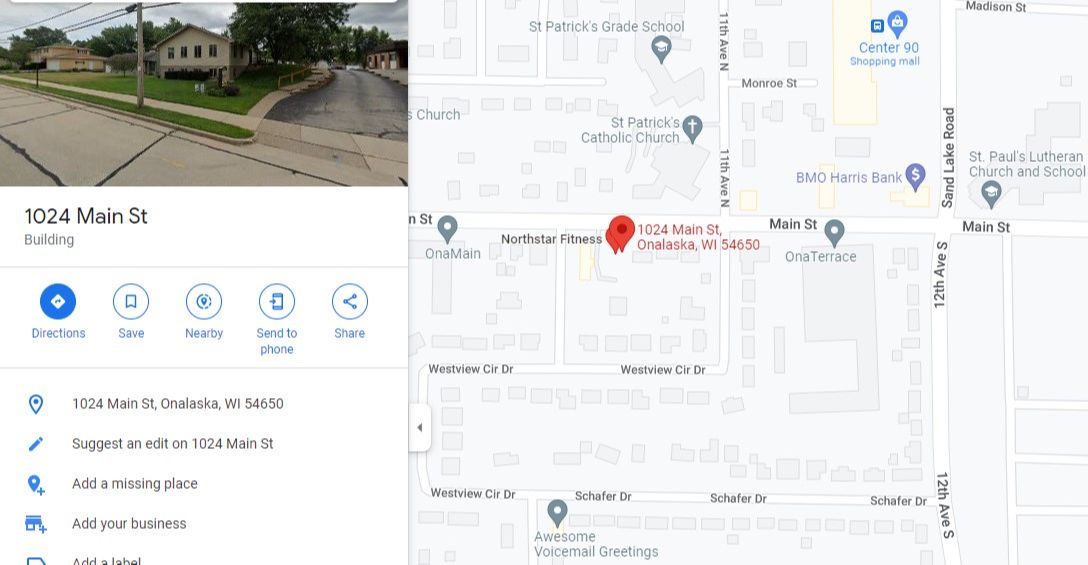Image resolution: width=1088 pixels, height=565 pixels.
Task: Open Awesome Voicemail Greetings marker
Action: pos(557,514)
